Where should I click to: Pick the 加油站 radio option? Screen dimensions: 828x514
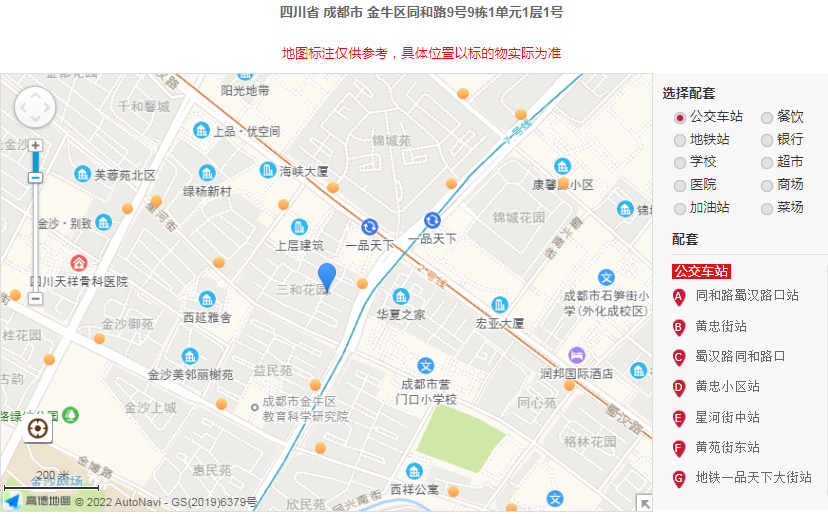point(680,208)
